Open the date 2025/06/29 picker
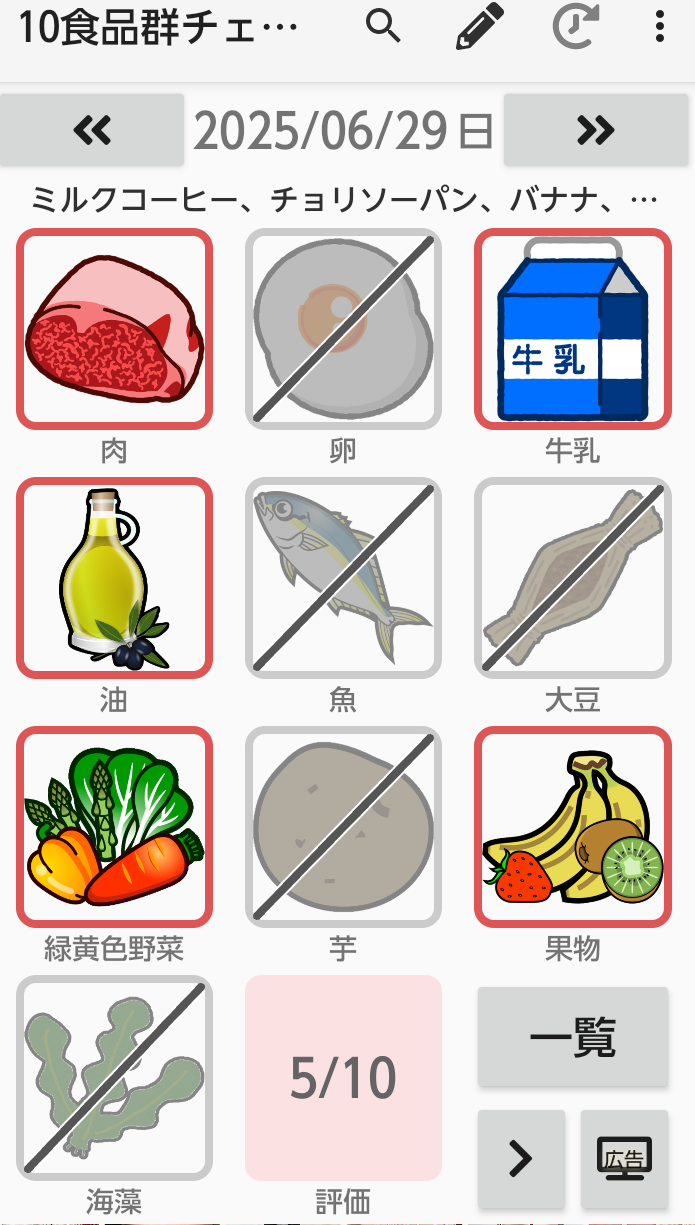This screenshot has height=1225, width=695. point(343,130)
